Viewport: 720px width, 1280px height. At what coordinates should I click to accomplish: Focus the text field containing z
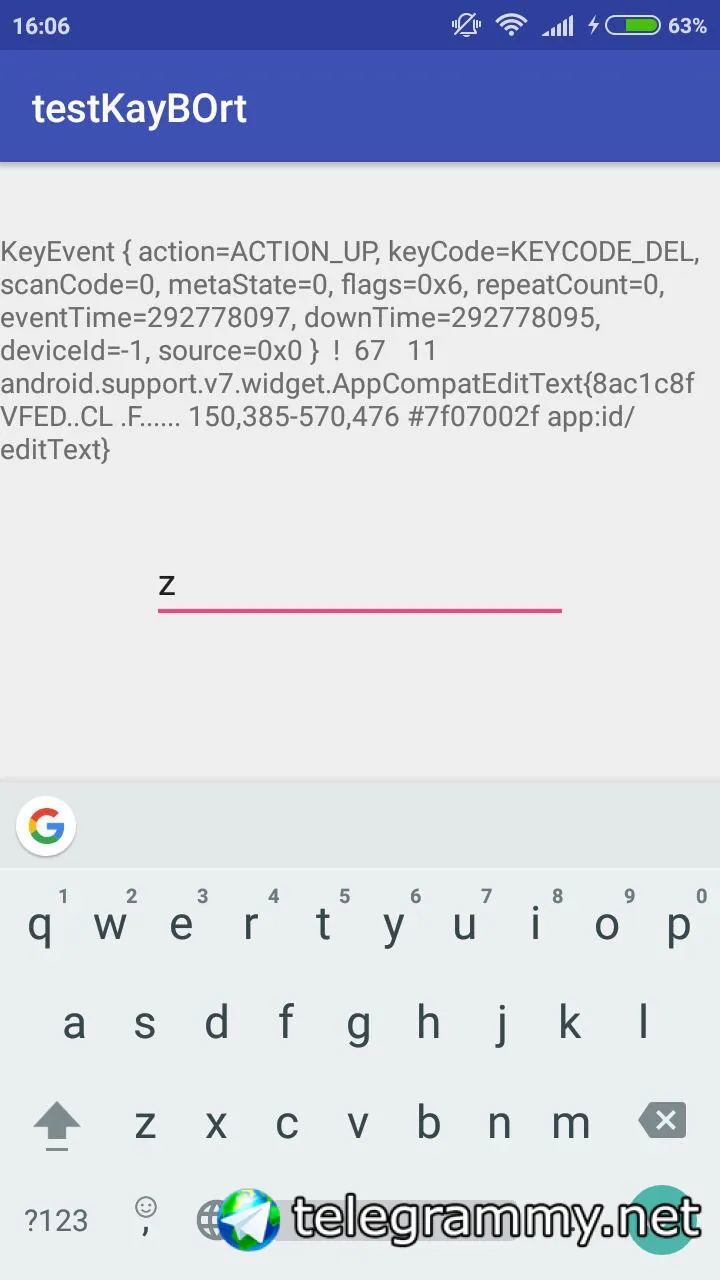tap(359, 585)
